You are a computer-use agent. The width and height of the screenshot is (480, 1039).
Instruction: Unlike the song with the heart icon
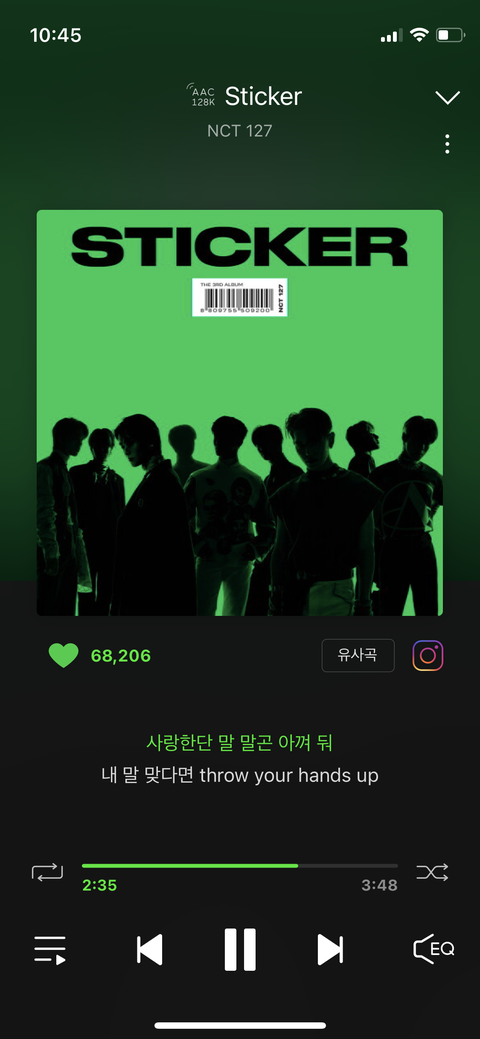click(64, 656)
